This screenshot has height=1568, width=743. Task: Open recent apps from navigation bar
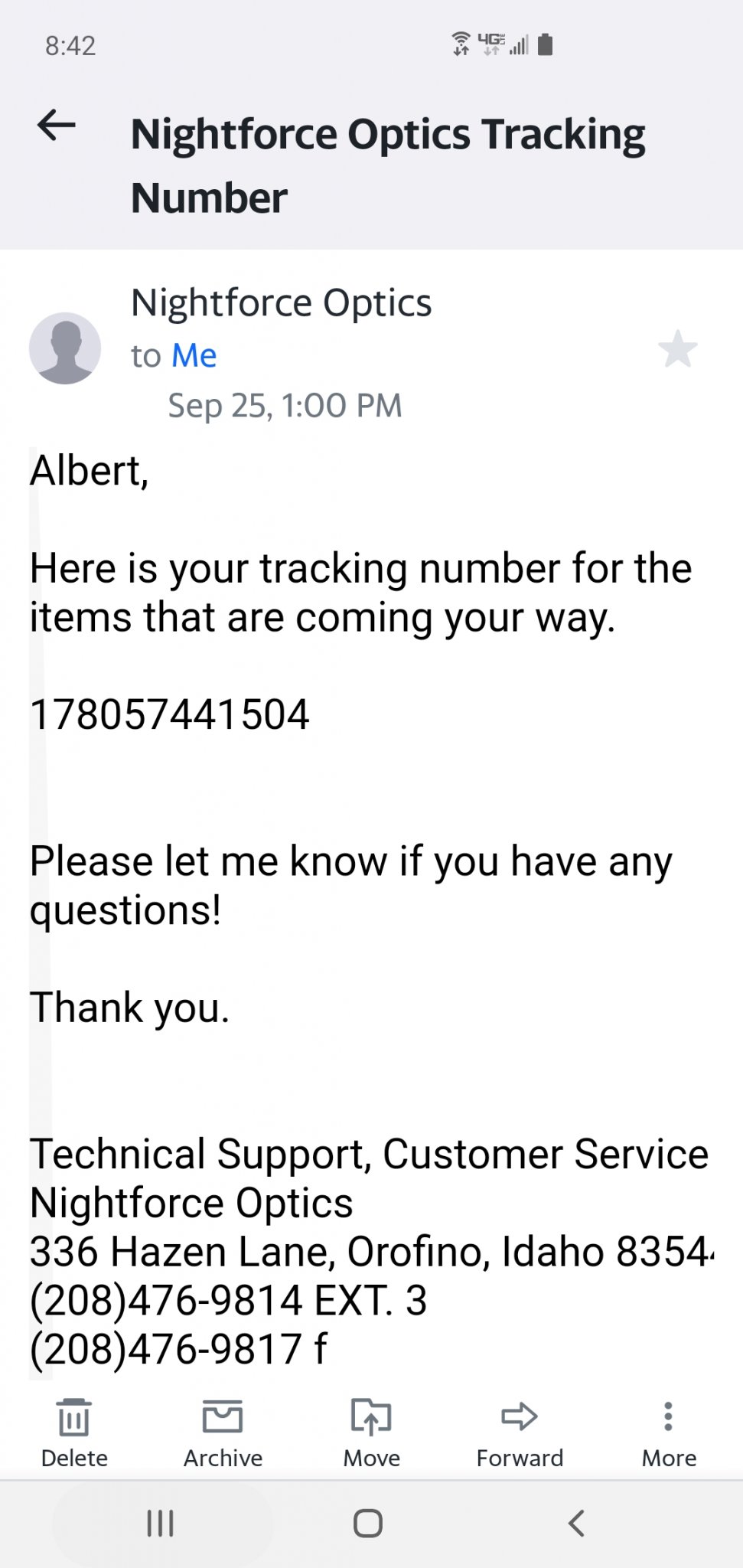161,1523
